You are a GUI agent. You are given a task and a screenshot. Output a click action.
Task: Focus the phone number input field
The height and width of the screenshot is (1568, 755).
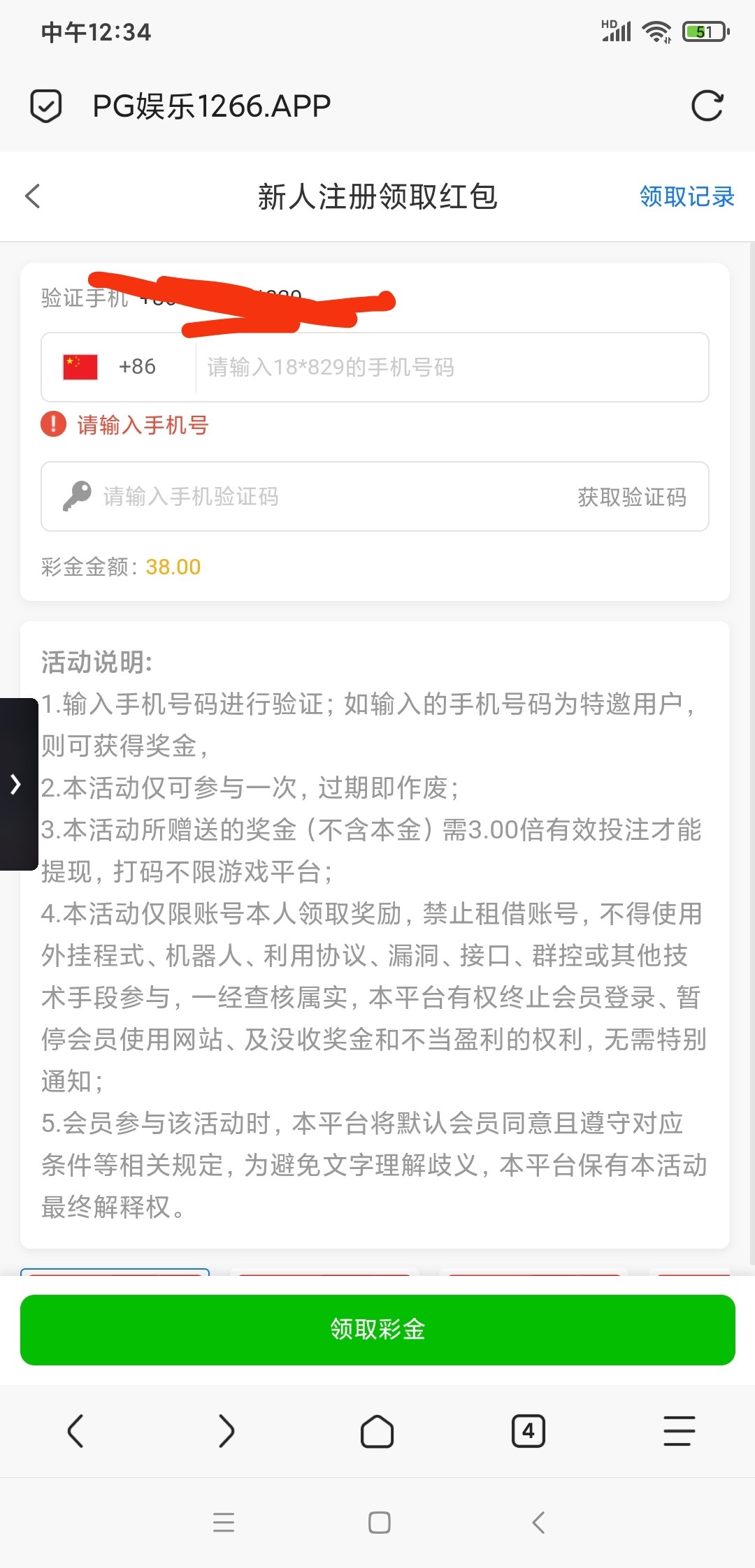coord(451,367)
